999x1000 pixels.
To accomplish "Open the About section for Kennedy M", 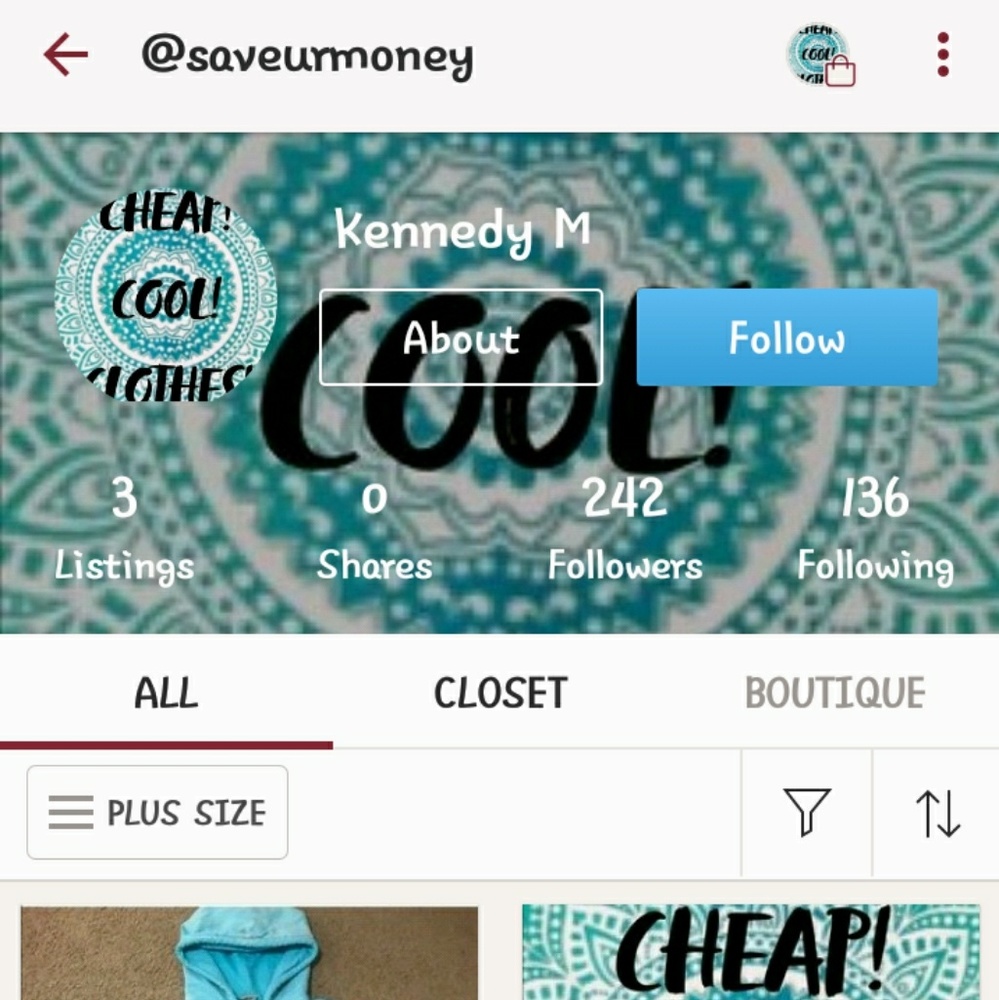I will point(461,338).
